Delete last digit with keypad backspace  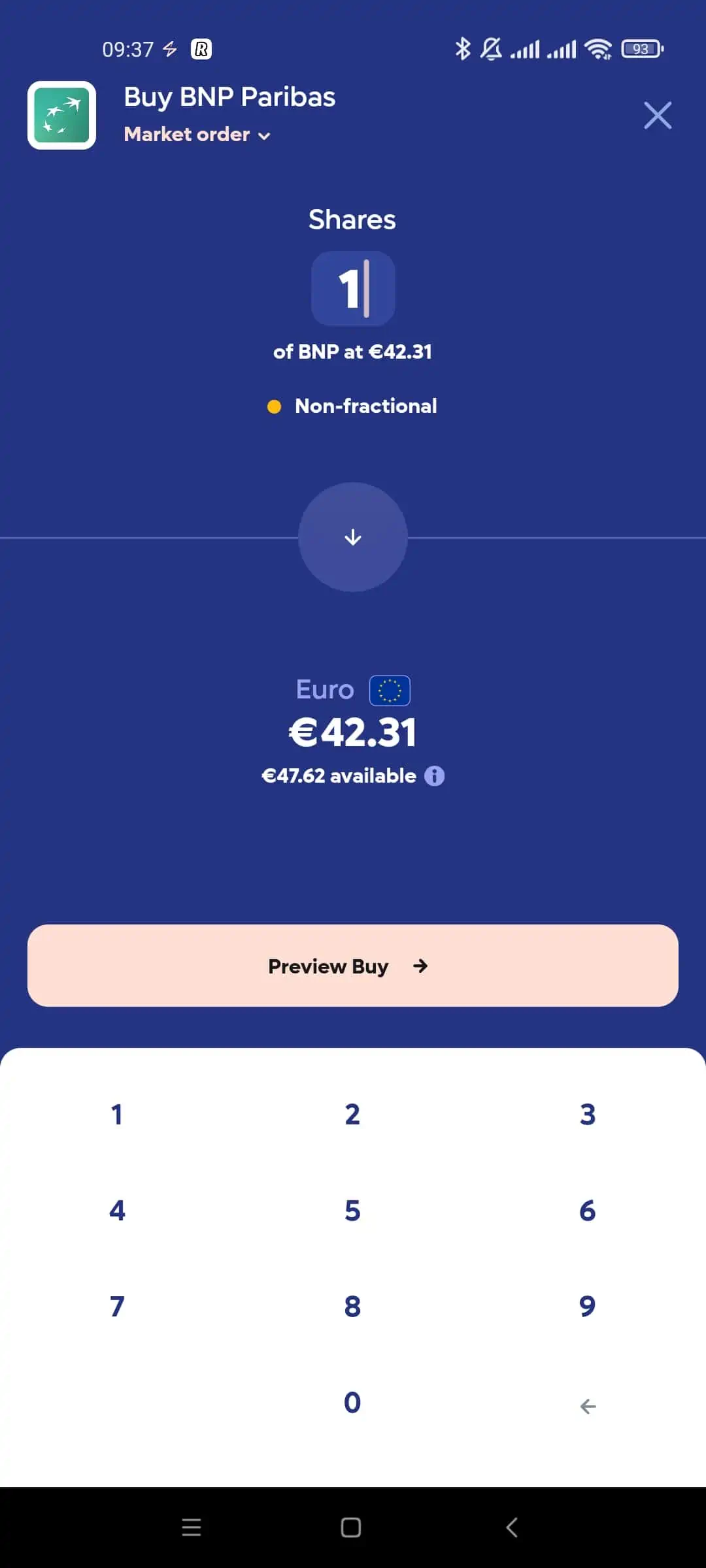(x=588, y=1406)
